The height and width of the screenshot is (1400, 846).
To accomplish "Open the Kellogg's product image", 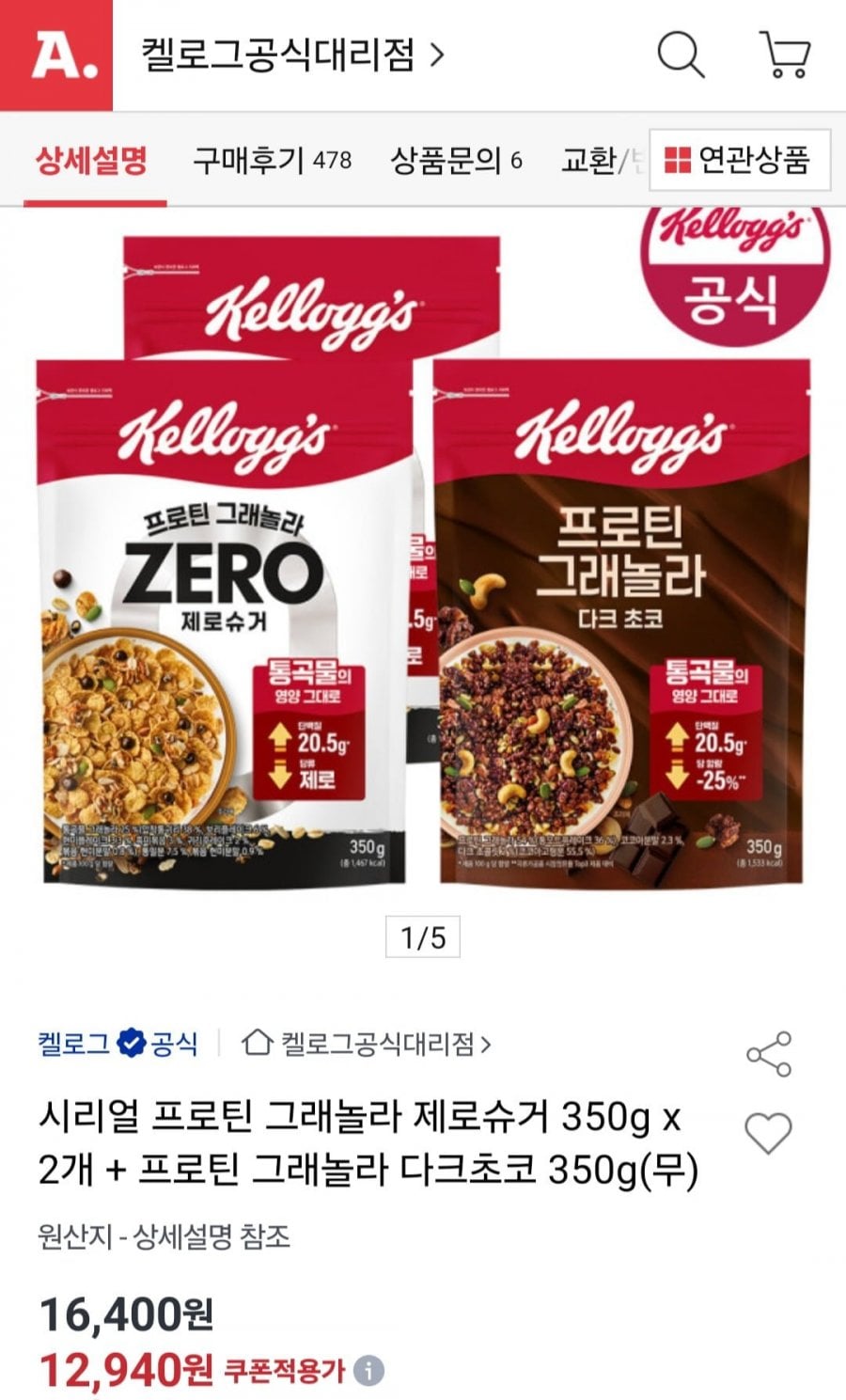I will (x=423, y=564).
